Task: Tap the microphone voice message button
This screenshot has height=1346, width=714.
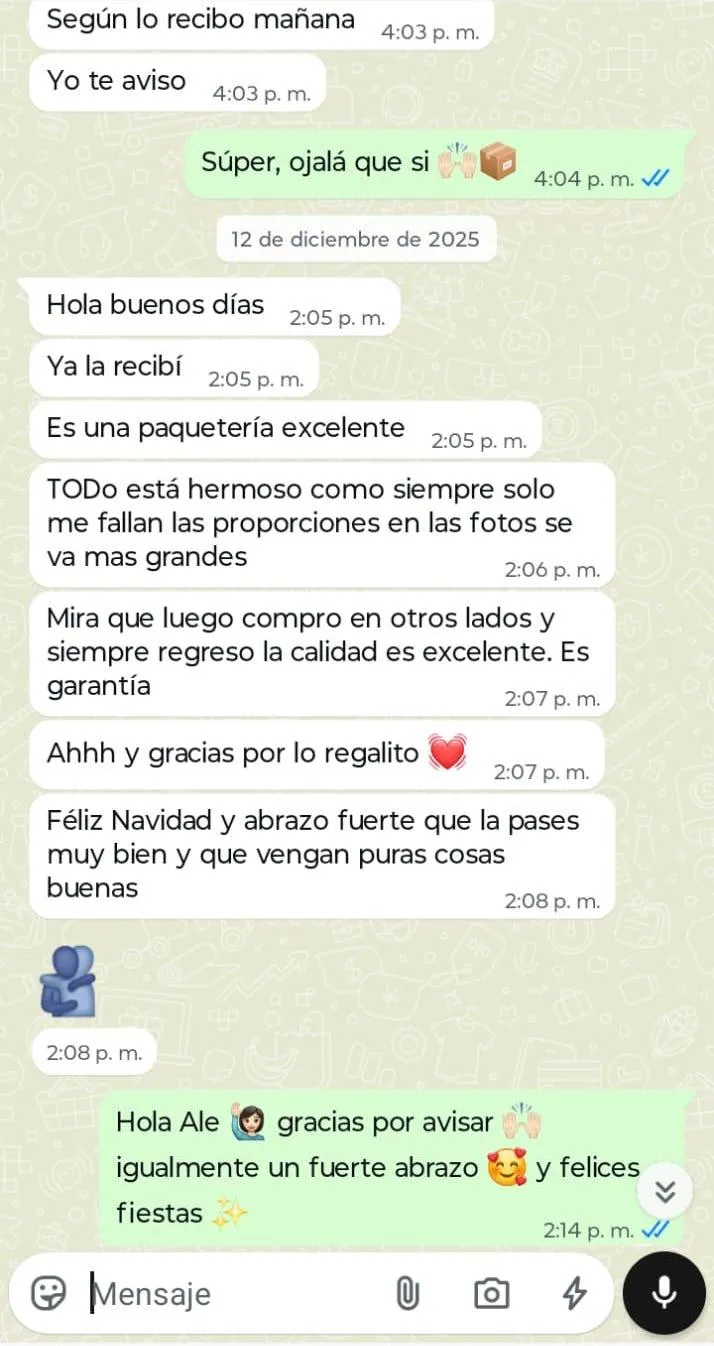Action: tap(664, 1293)
